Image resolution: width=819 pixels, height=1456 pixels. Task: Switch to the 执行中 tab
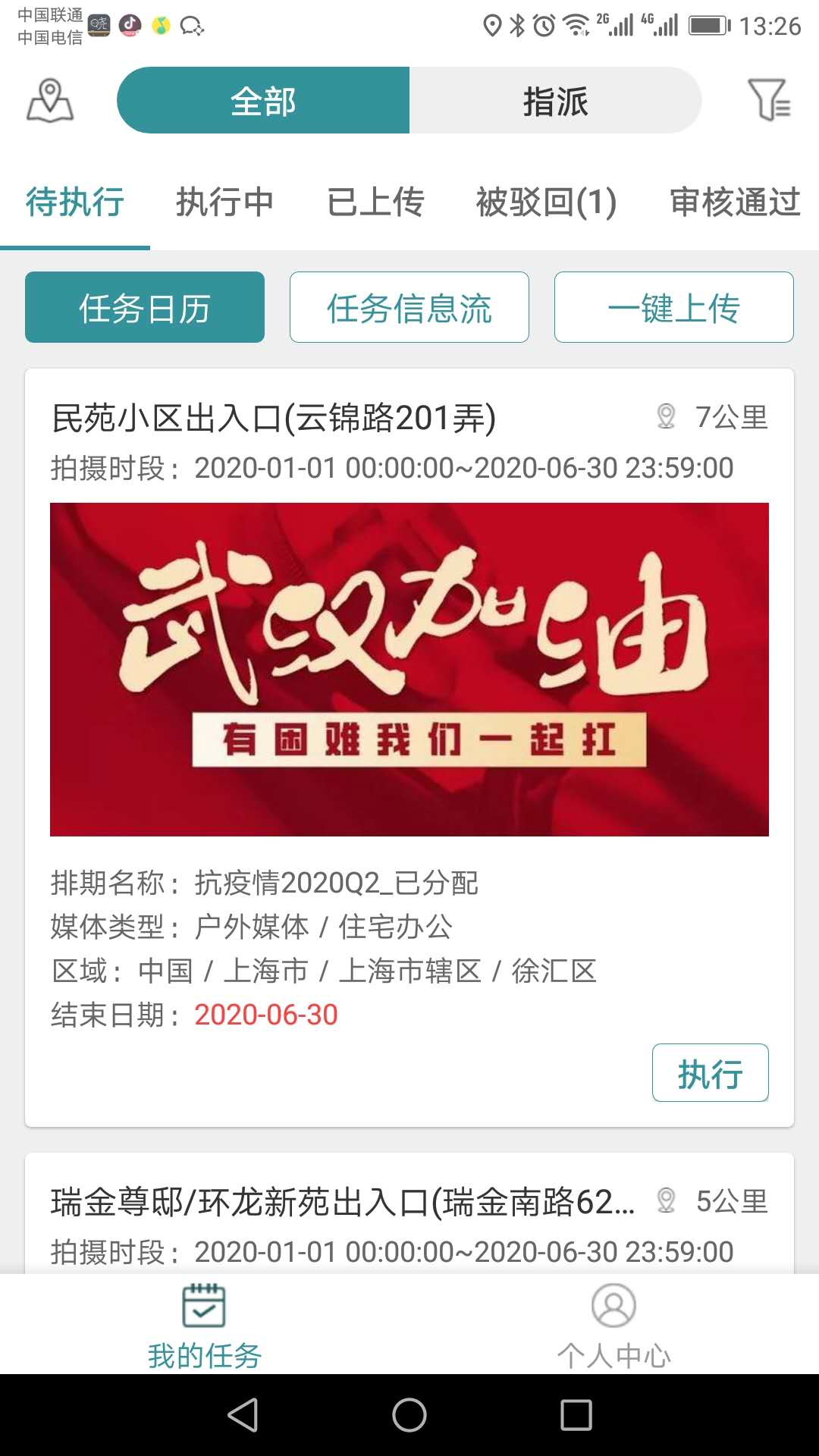pos(225,202)
